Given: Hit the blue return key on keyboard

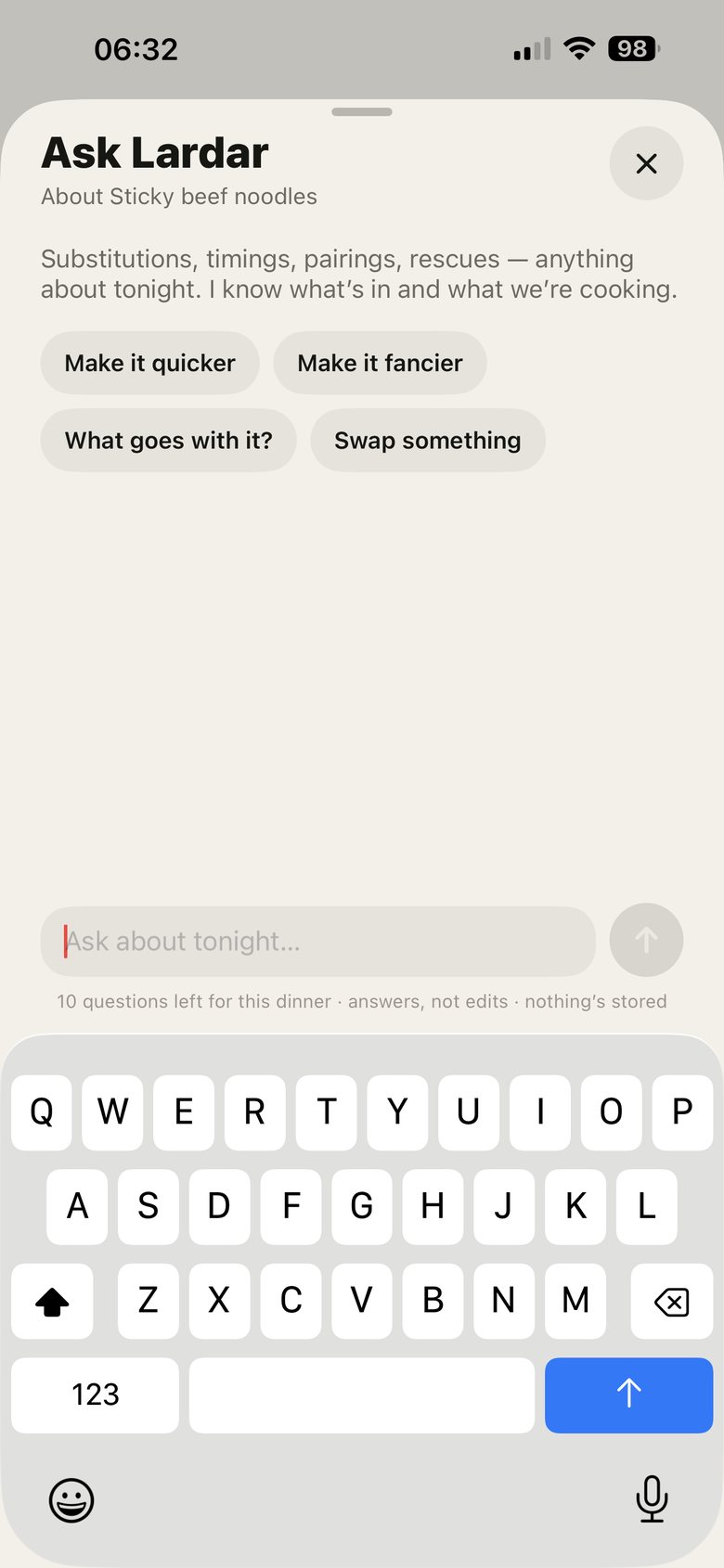Looking at the screenshot, I should coord(628,1394).
